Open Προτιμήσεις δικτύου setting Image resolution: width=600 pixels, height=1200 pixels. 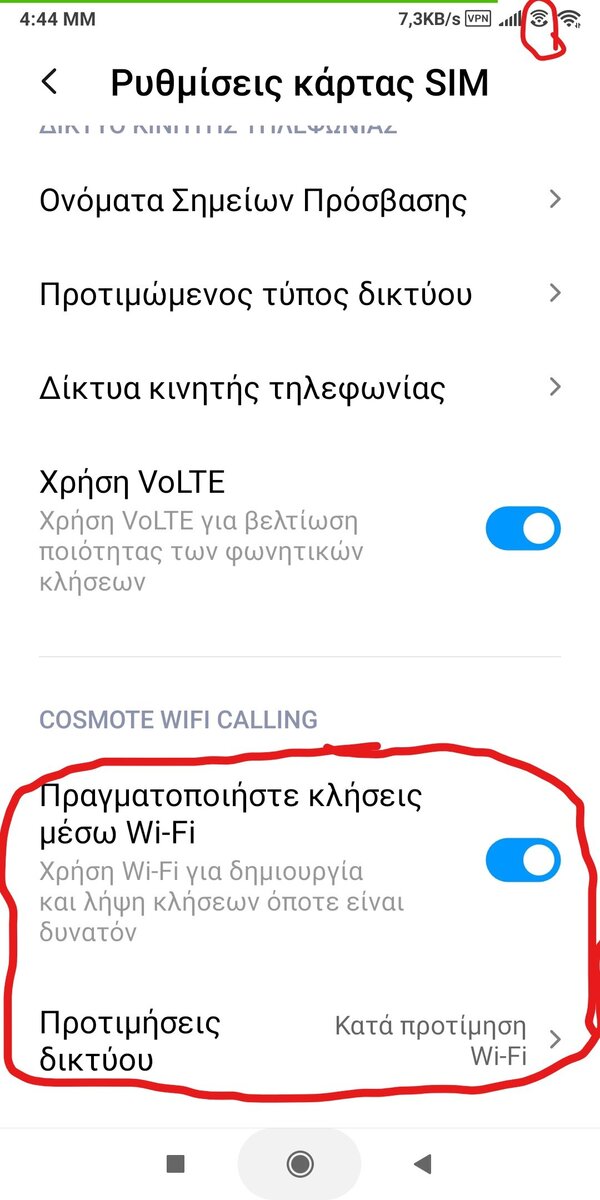click(300, 1040)
